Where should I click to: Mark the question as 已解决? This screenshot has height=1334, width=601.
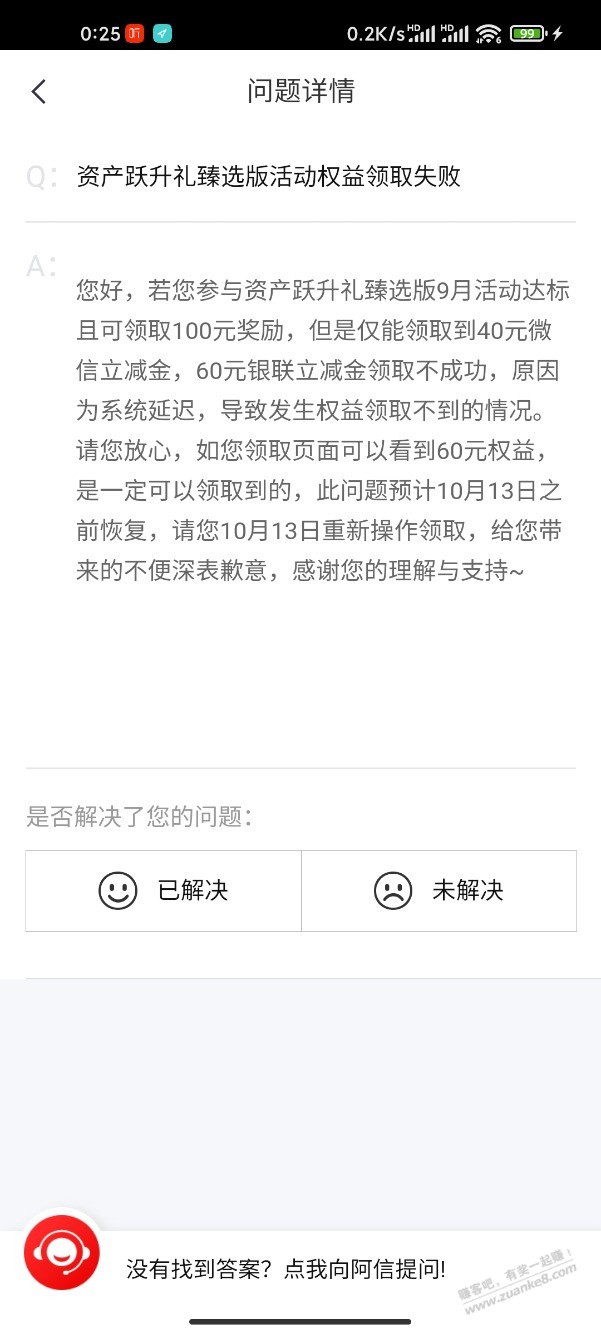click(163, 890)
